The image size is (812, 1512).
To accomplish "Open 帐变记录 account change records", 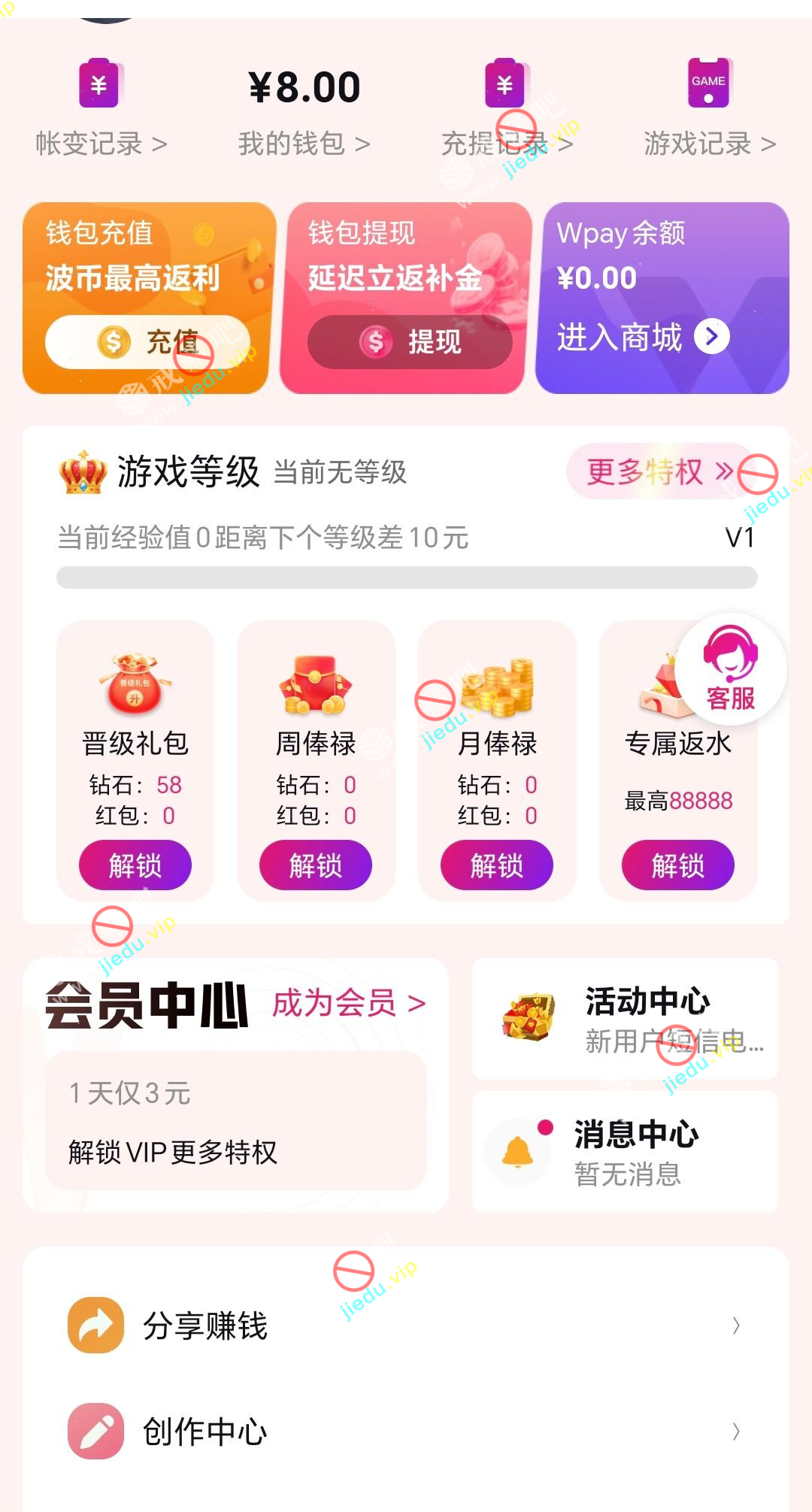I will click(x=101, y=143).
